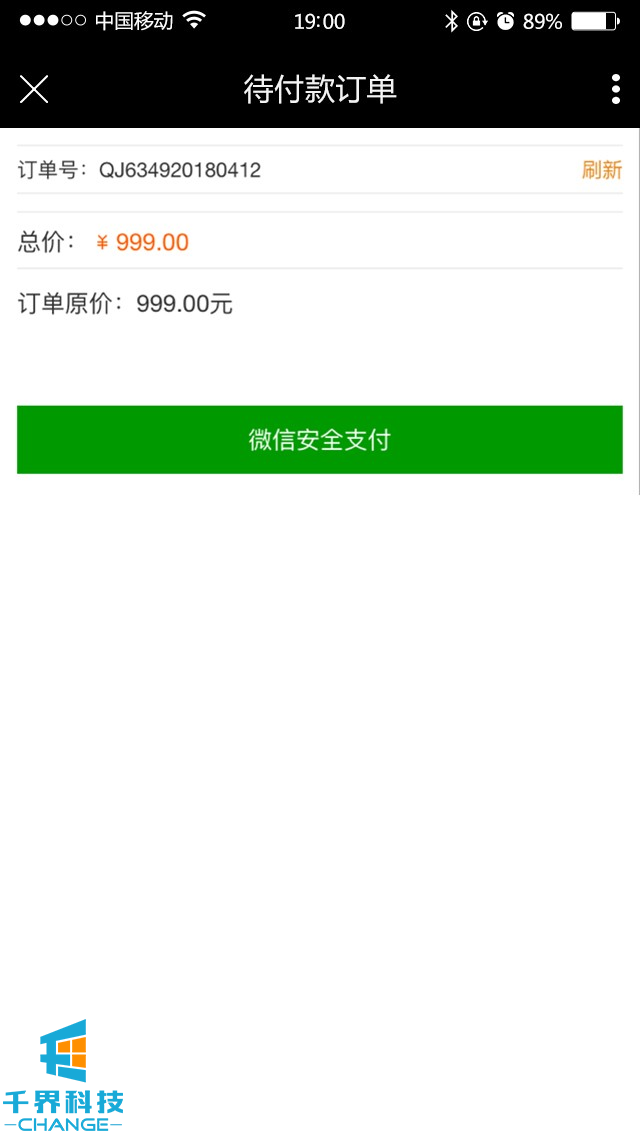Tap 刷新 to refresh the order
This screenshot has width=640, height=1135.
pos(601,170)
